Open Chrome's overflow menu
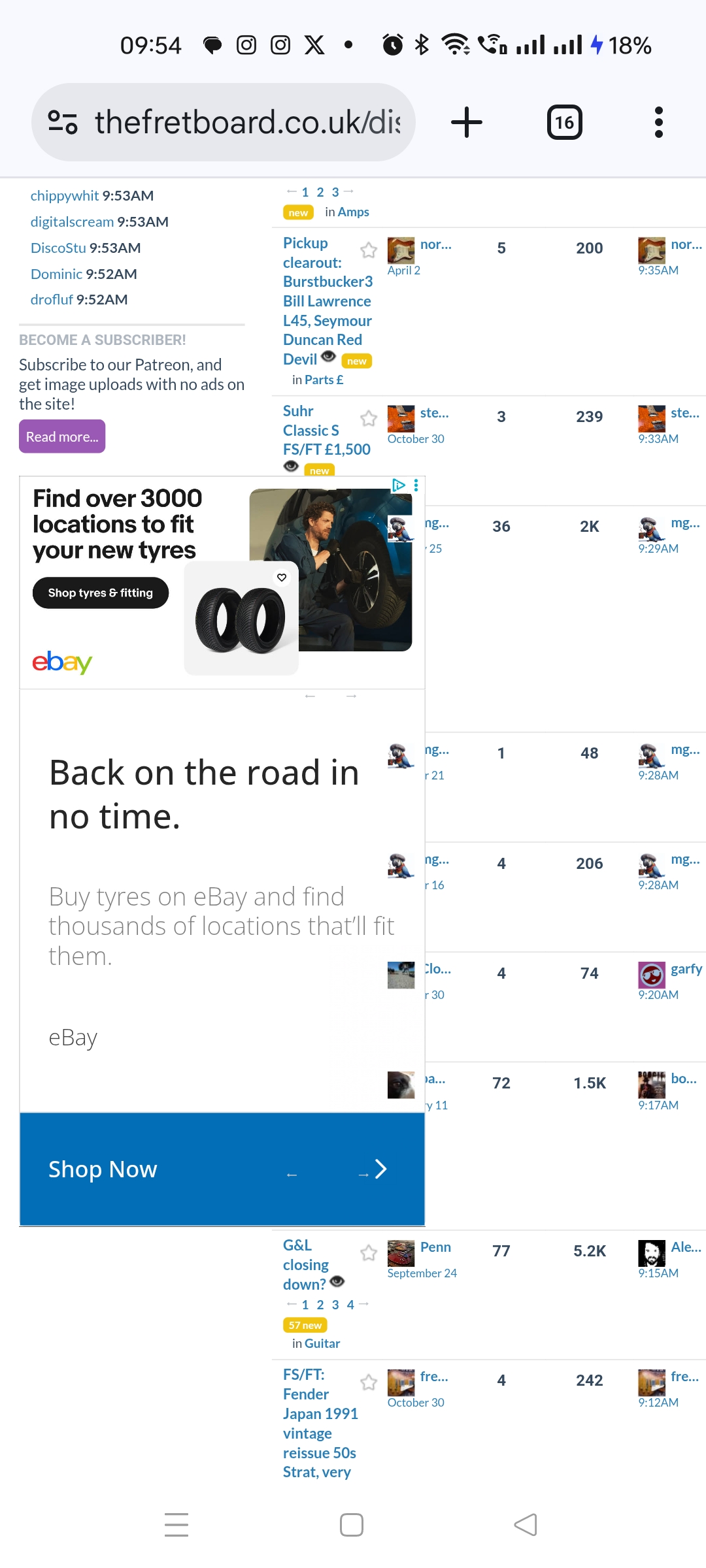 (658, 122)
